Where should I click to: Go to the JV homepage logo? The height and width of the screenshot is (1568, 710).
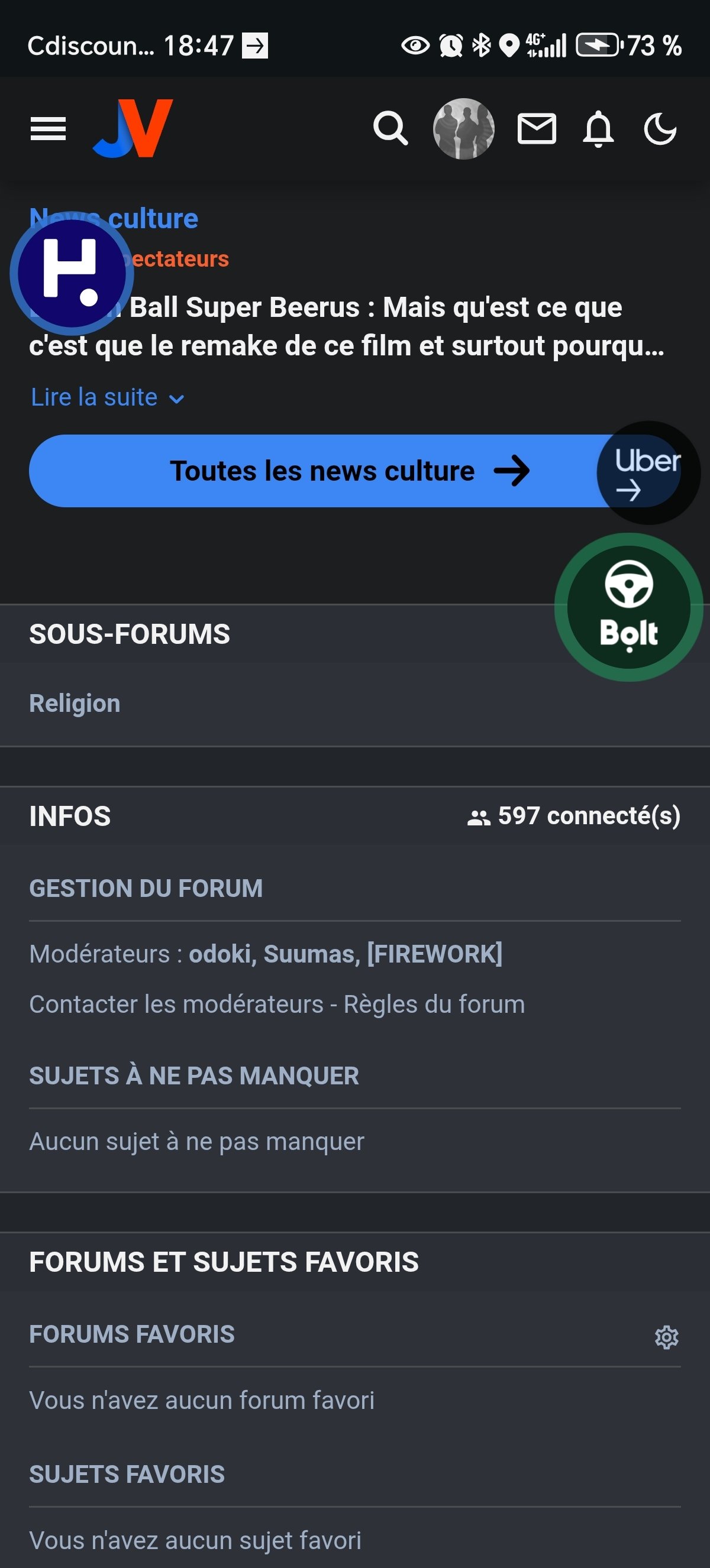[133, 128]
